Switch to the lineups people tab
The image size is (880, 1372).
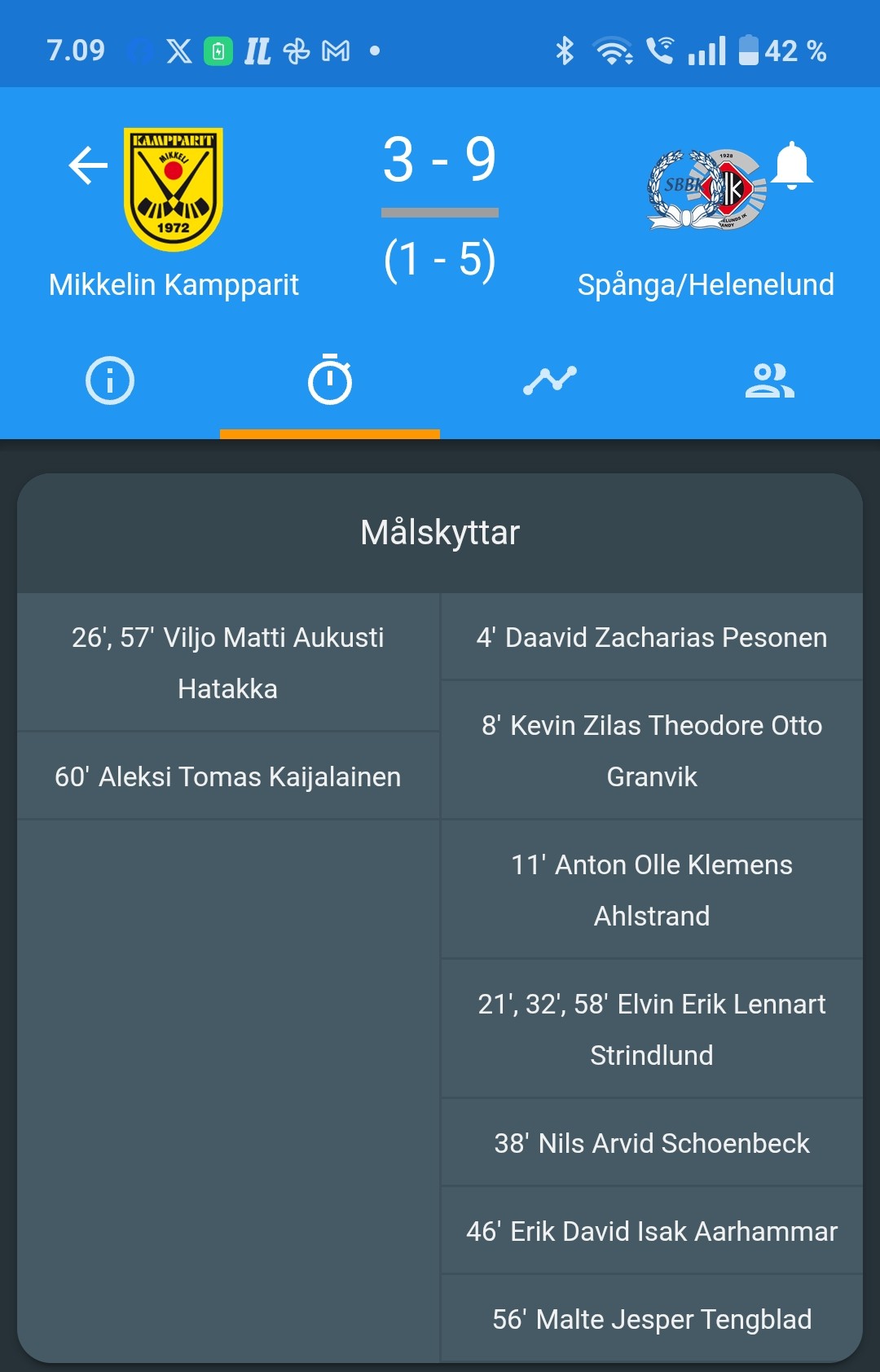click(x=769, y=380)
